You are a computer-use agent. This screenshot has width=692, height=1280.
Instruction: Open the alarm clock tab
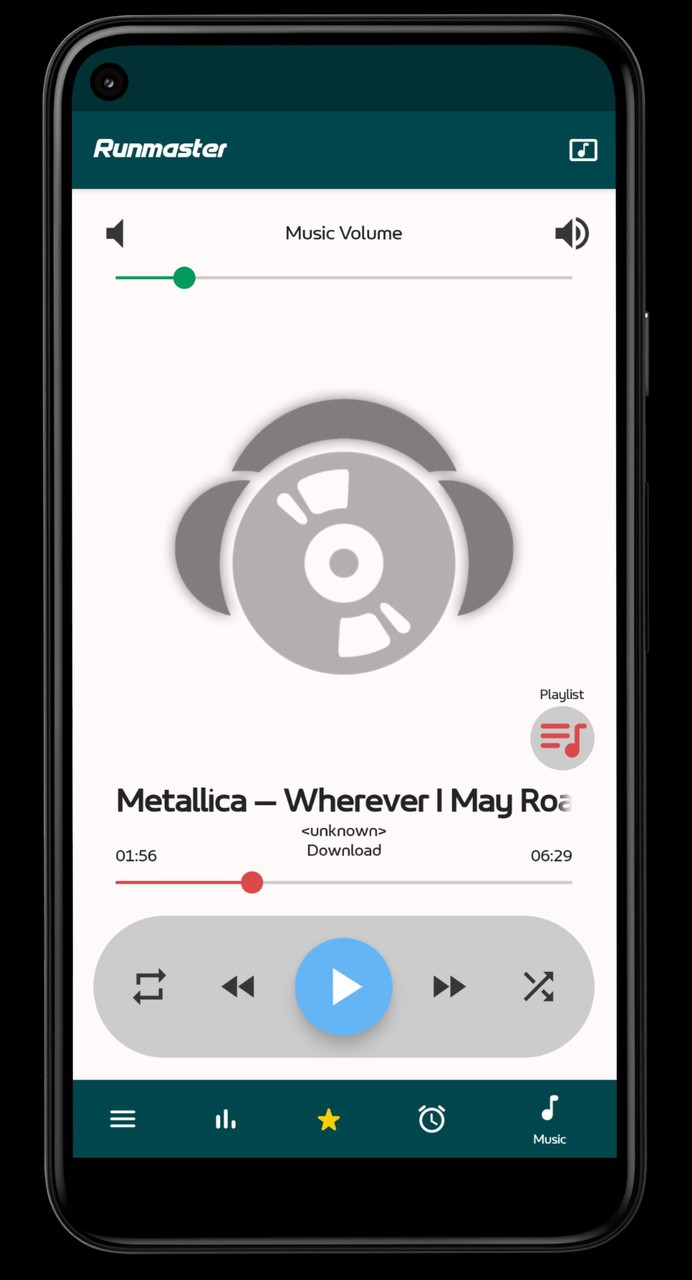point(432,1119)
